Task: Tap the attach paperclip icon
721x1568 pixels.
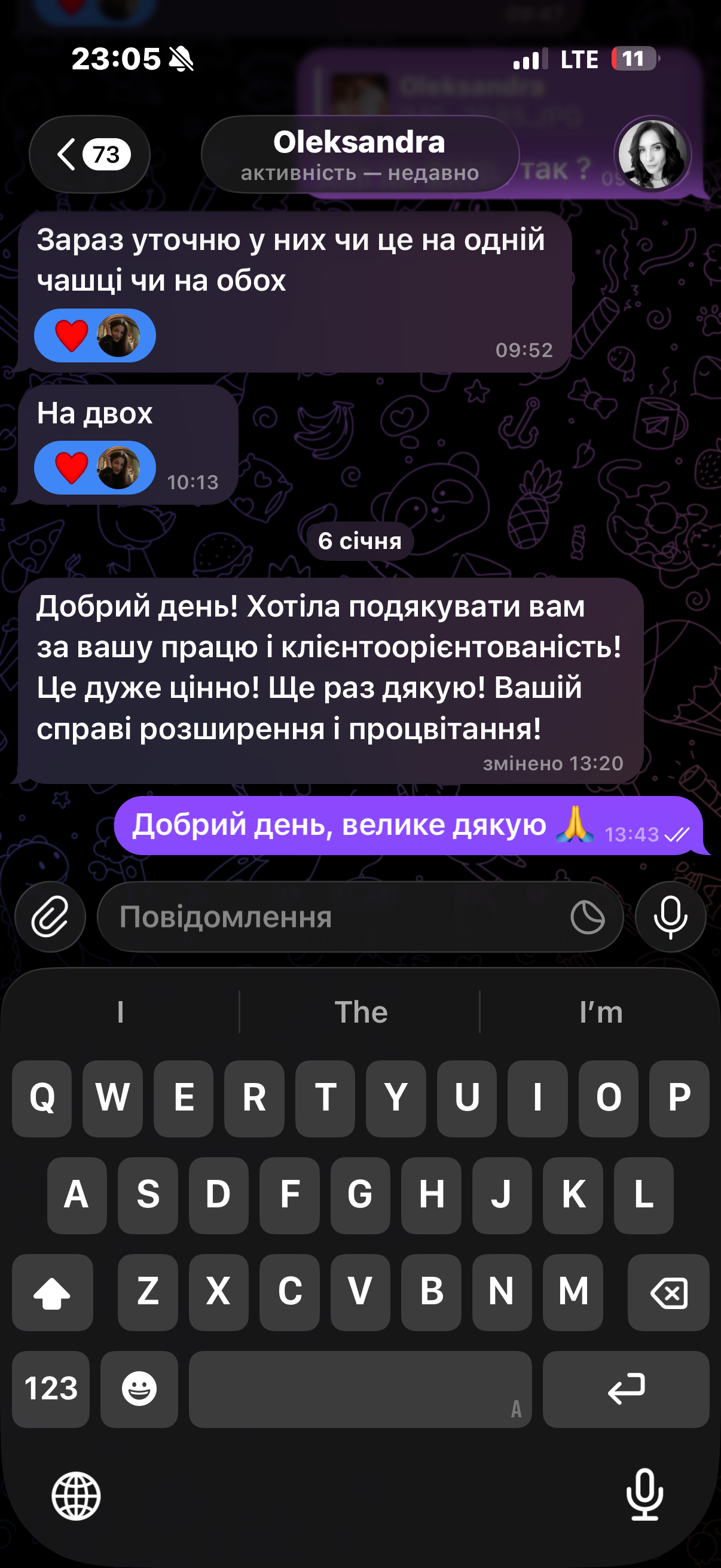Action: click(x=50, y=916)
